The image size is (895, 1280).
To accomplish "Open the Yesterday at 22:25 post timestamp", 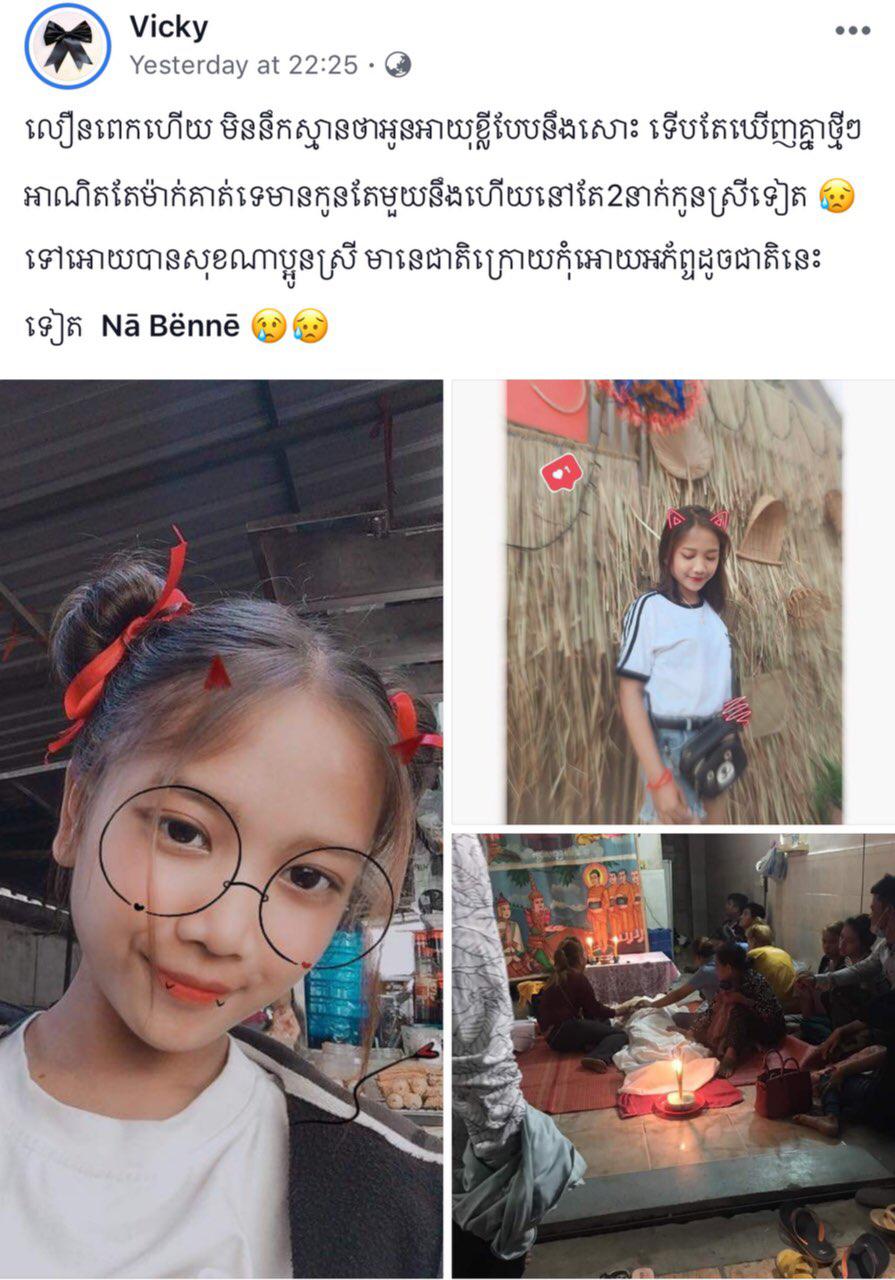I will (x=243, y=65).
